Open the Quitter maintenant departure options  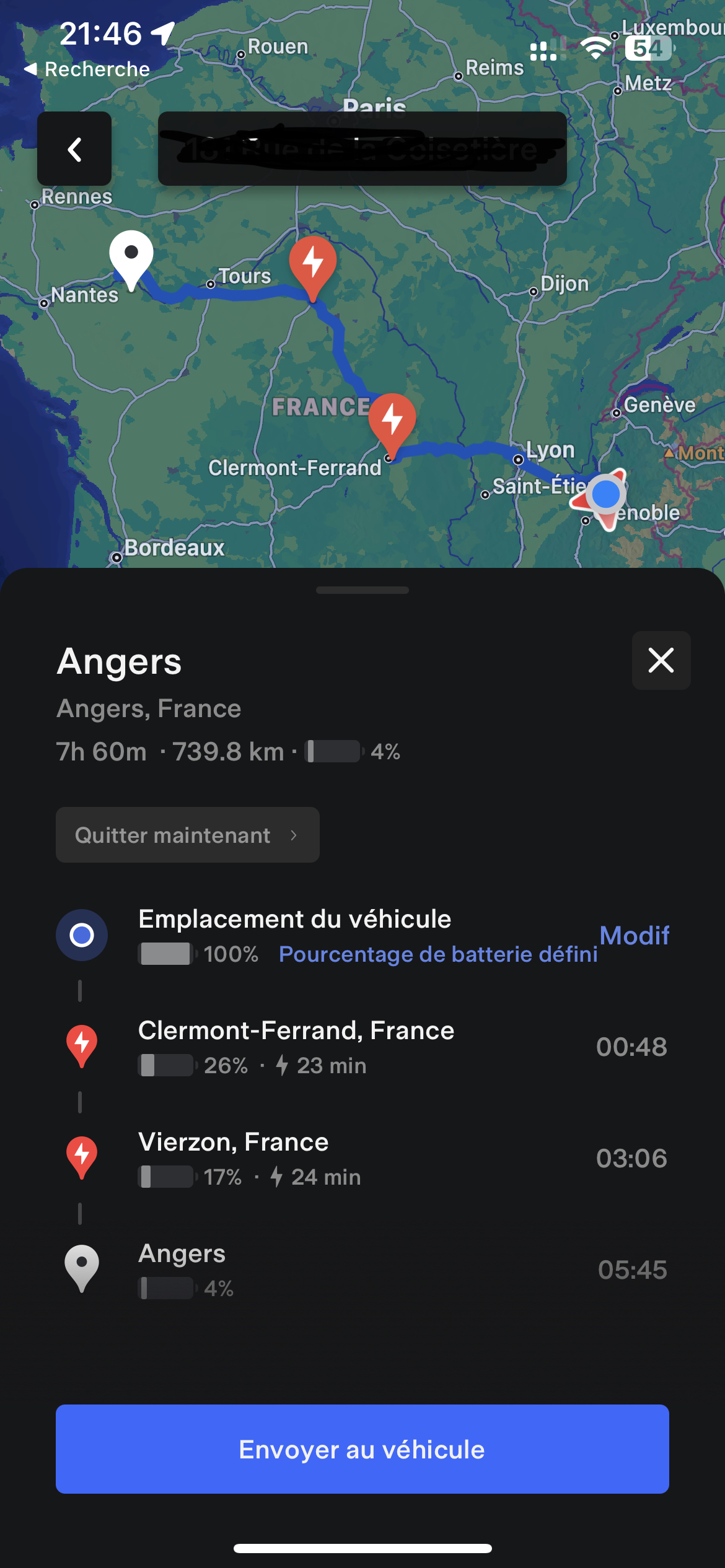(x=187, y=835)
